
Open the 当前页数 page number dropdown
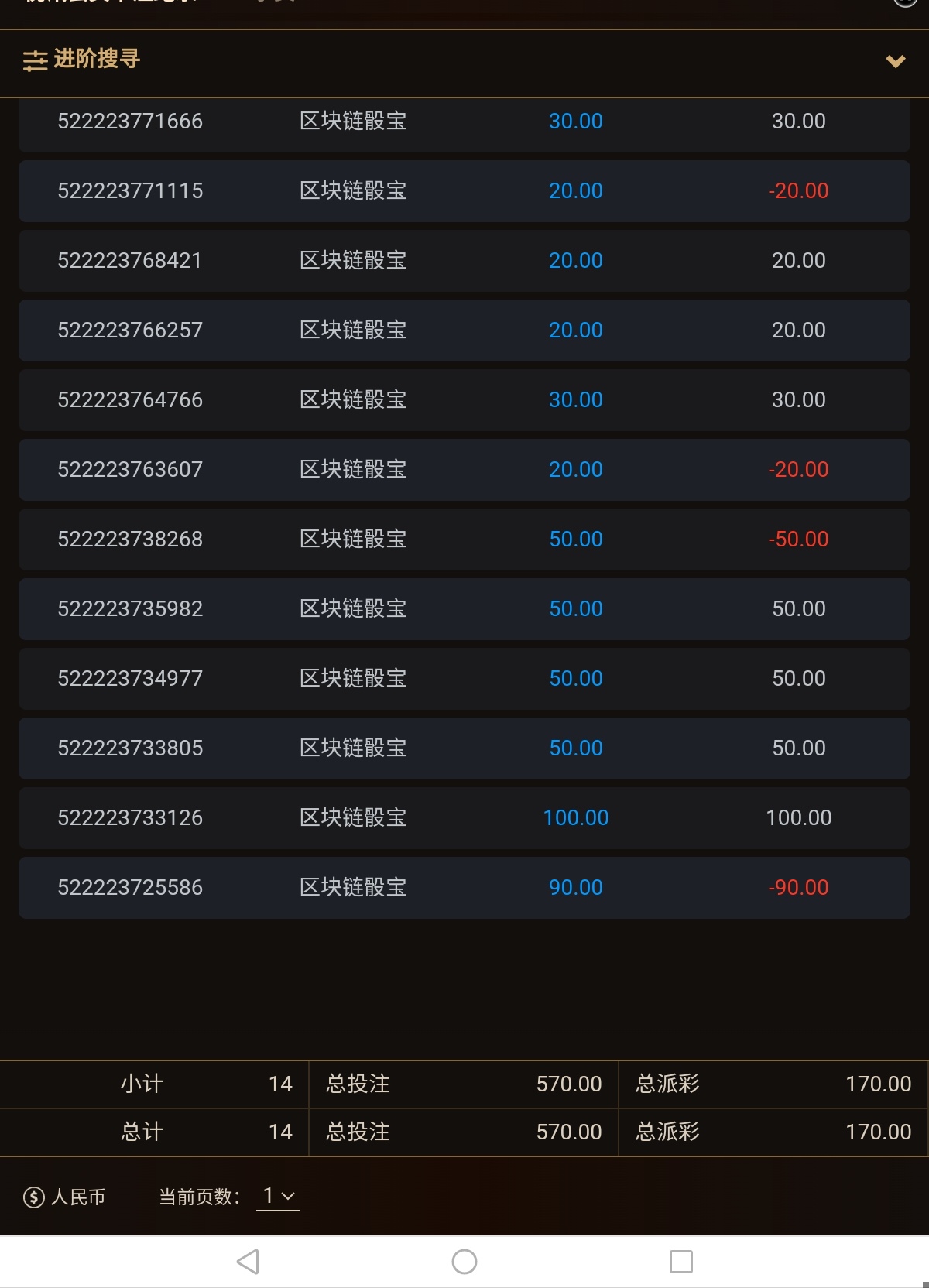click(x=278, y=1196)
